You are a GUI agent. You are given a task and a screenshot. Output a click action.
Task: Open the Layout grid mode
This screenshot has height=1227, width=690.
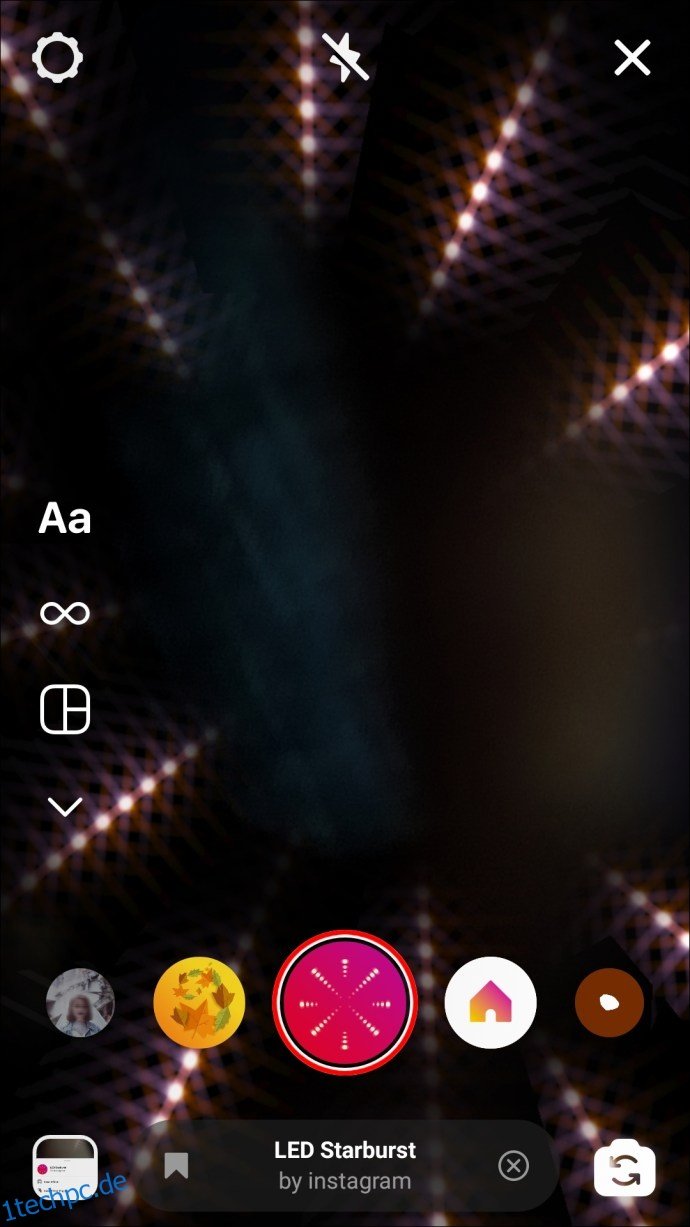pyautogui.click(x=65, y=710)
